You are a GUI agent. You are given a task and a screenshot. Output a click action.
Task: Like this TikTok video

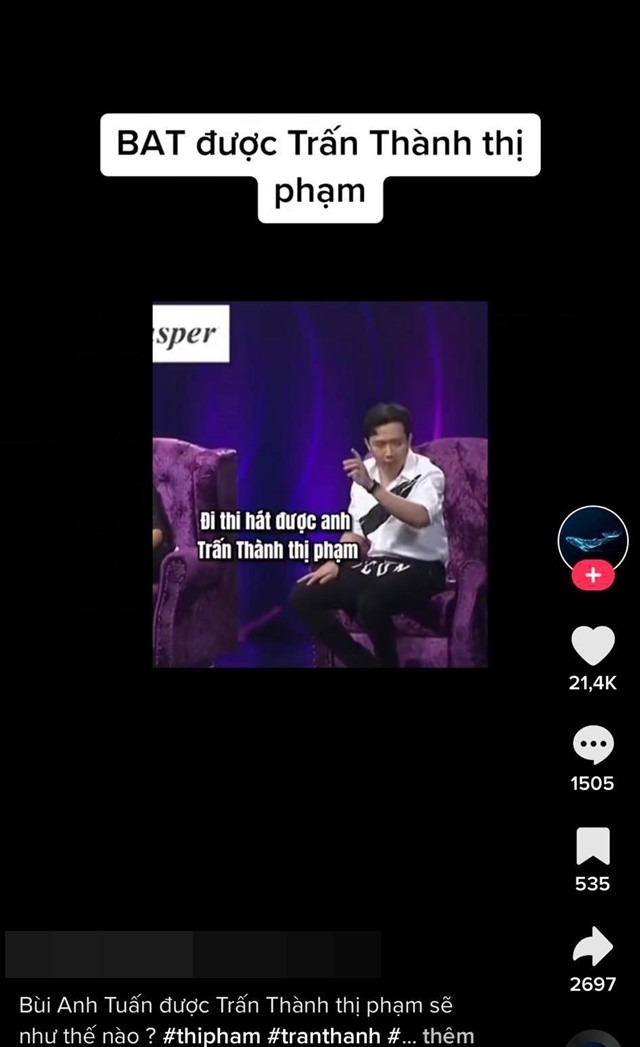(593, 646)
